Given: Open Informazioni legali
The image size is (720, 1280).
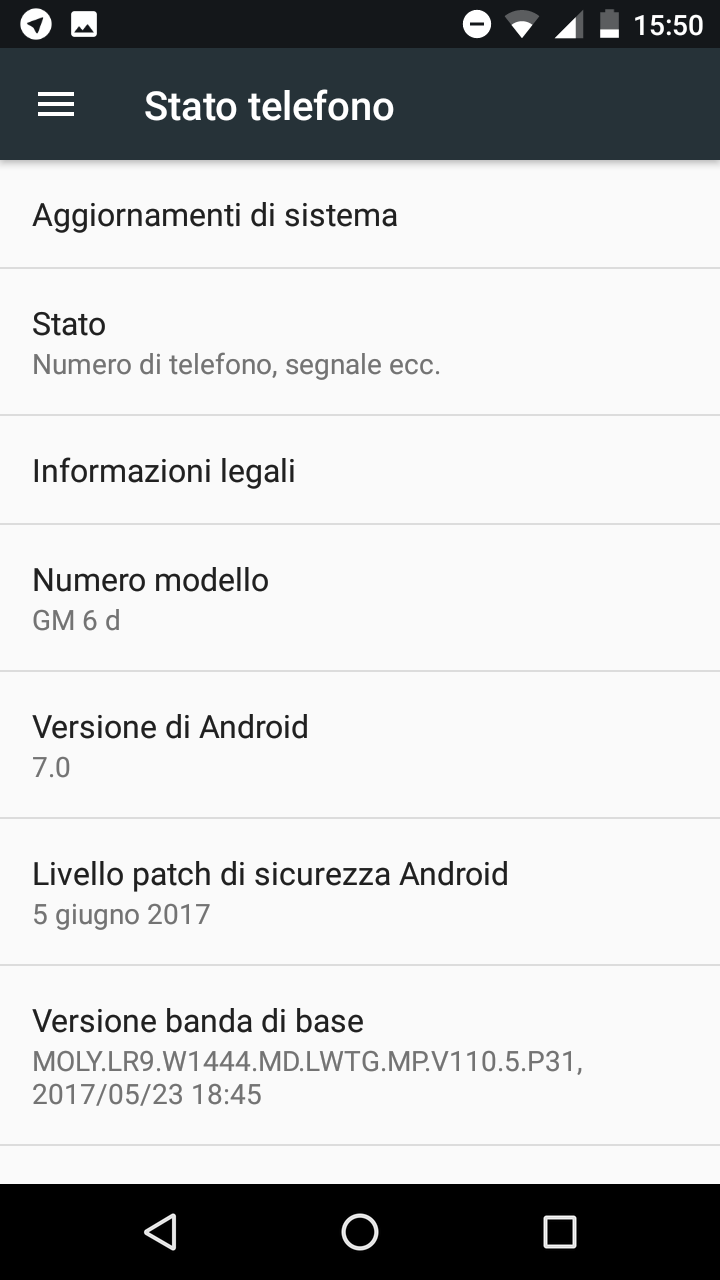Looking at the screenshot, I should (360, 470).
